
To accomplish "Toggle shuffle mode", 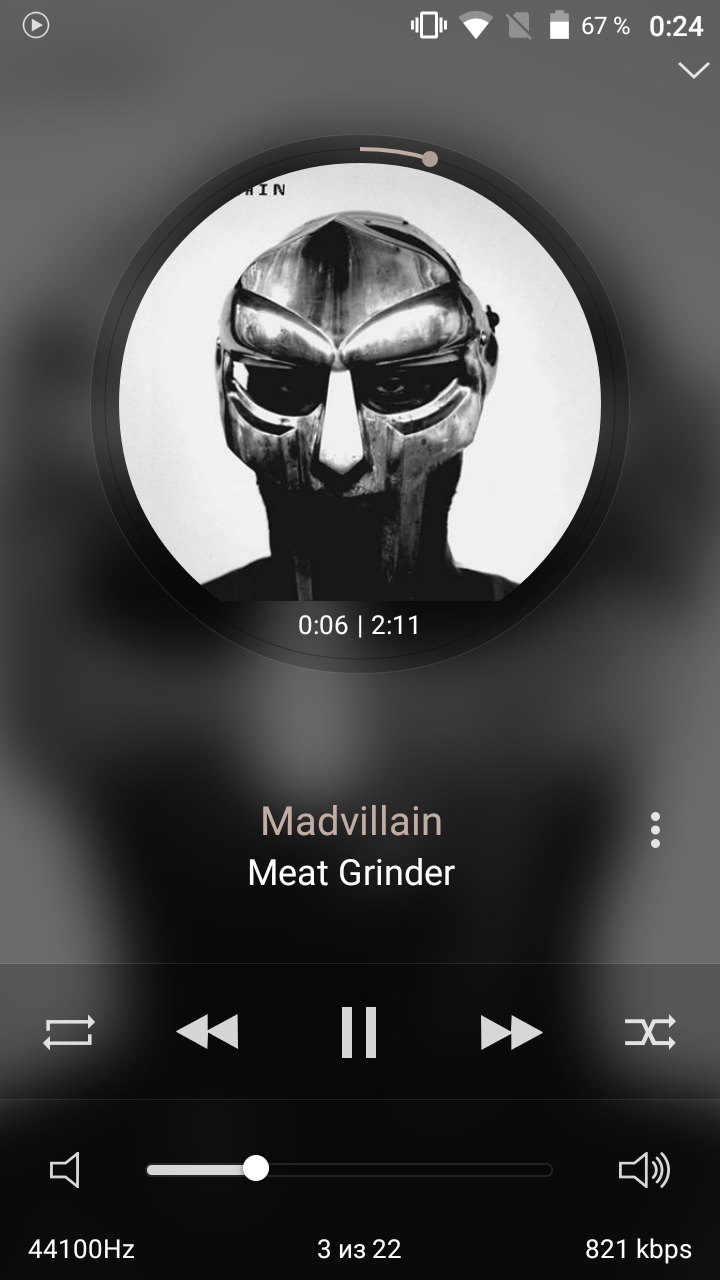I will [x=650, y=1032].
